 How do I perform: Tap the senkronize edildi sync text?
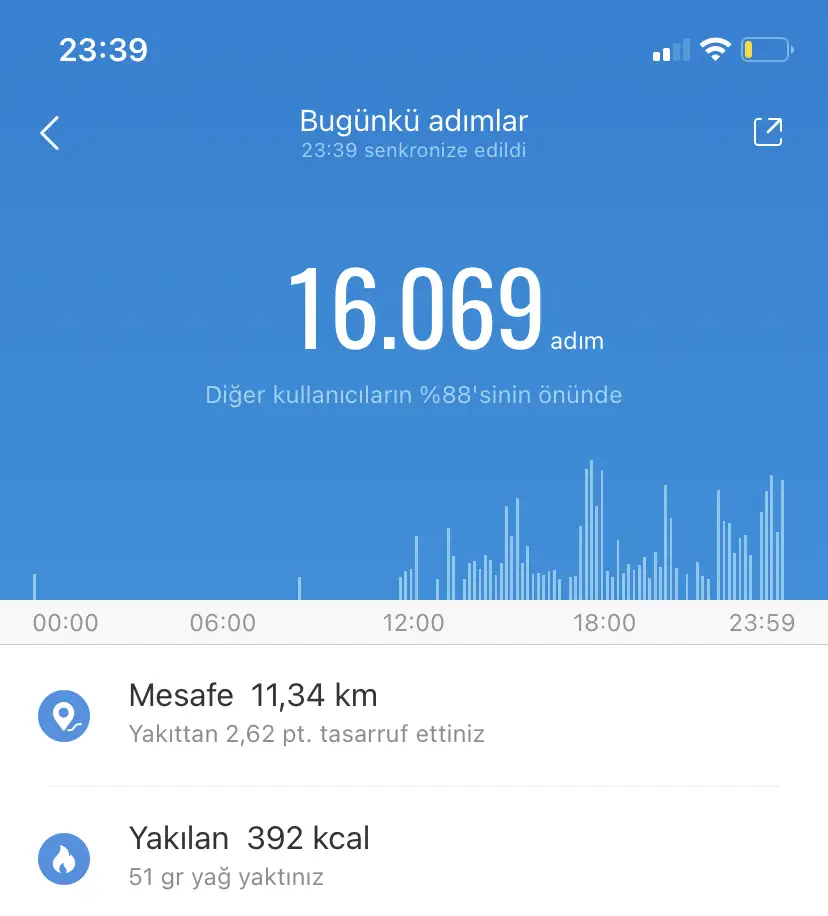[x=414, y=150]
